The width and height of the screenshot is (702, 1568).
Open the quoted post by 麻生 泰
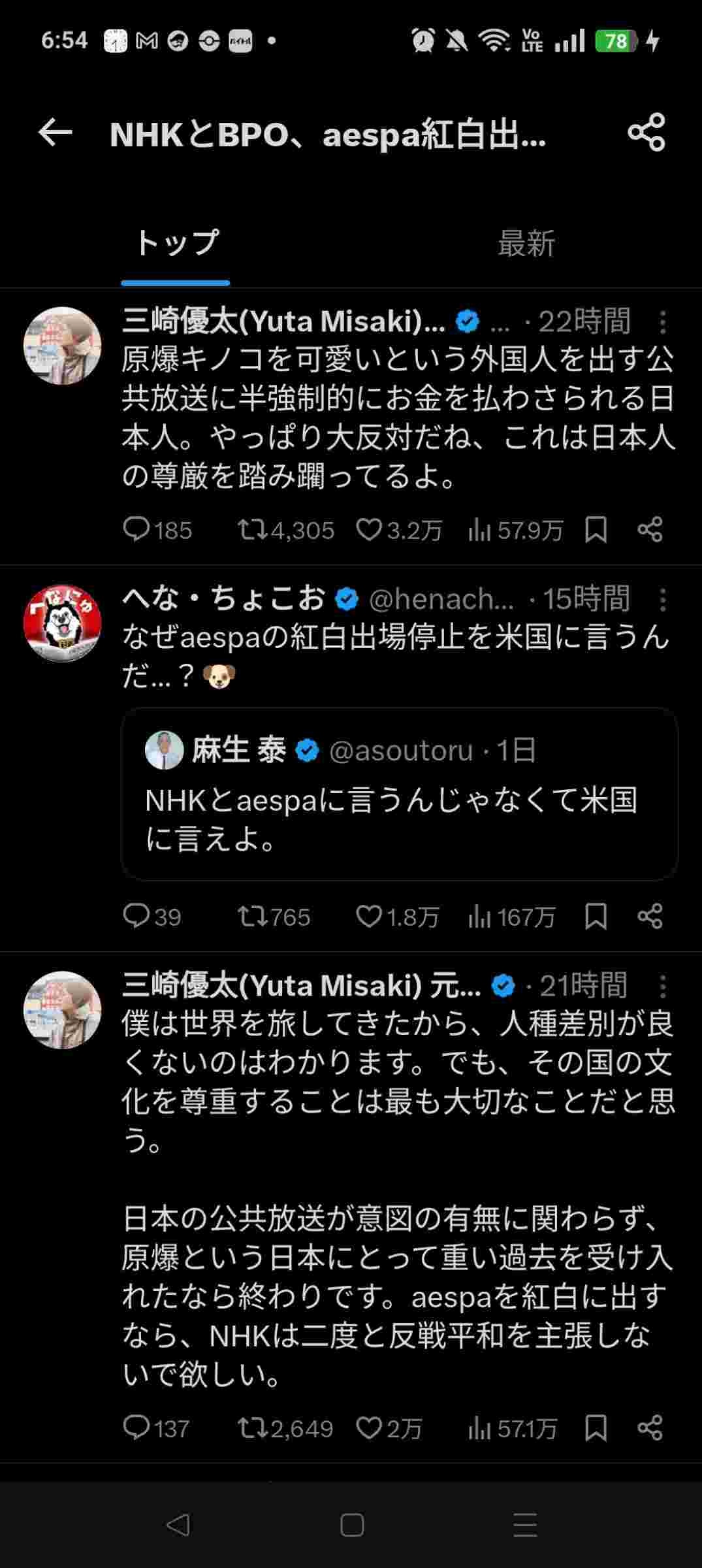click(x=400, y=794)
